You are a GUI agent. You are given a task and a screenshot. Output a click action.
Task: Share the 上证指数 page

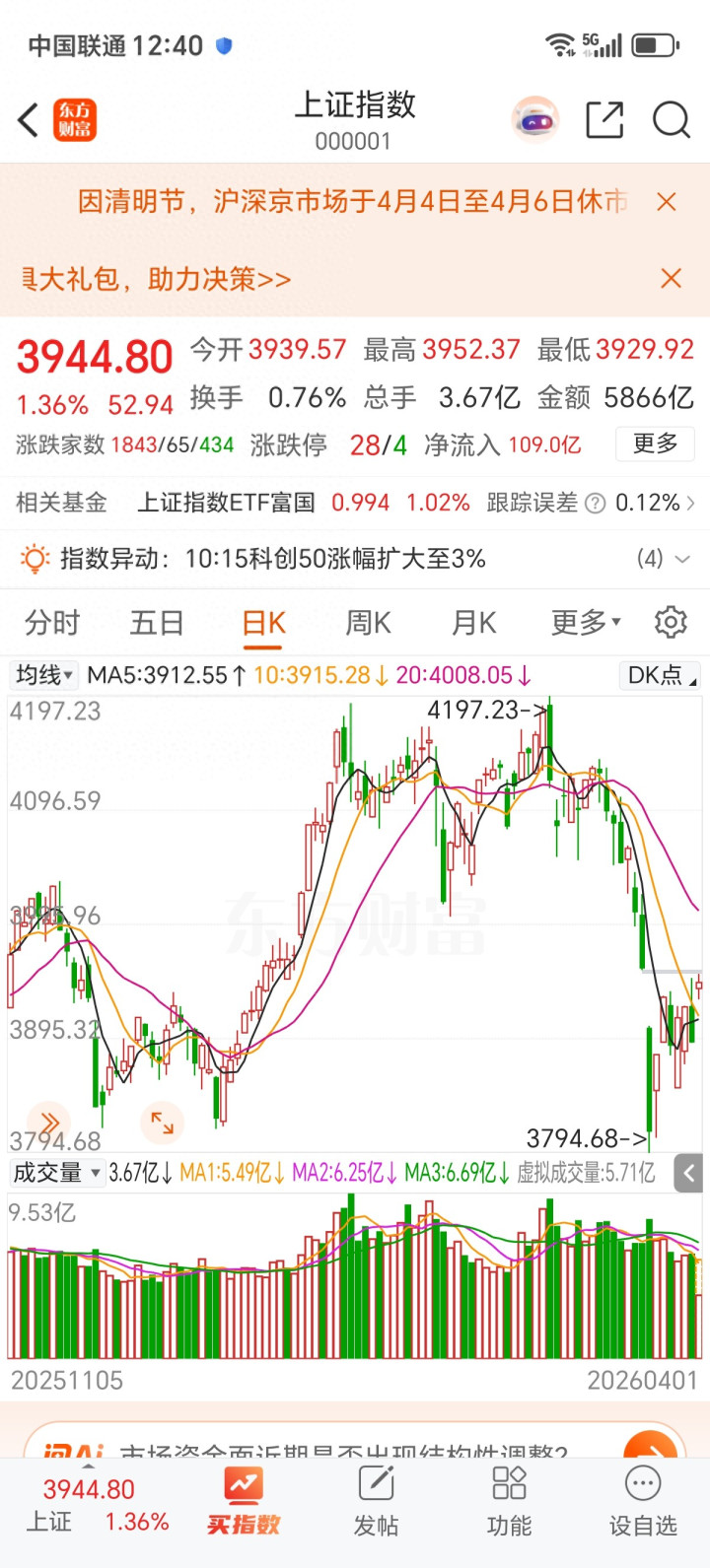click(604, 120)
